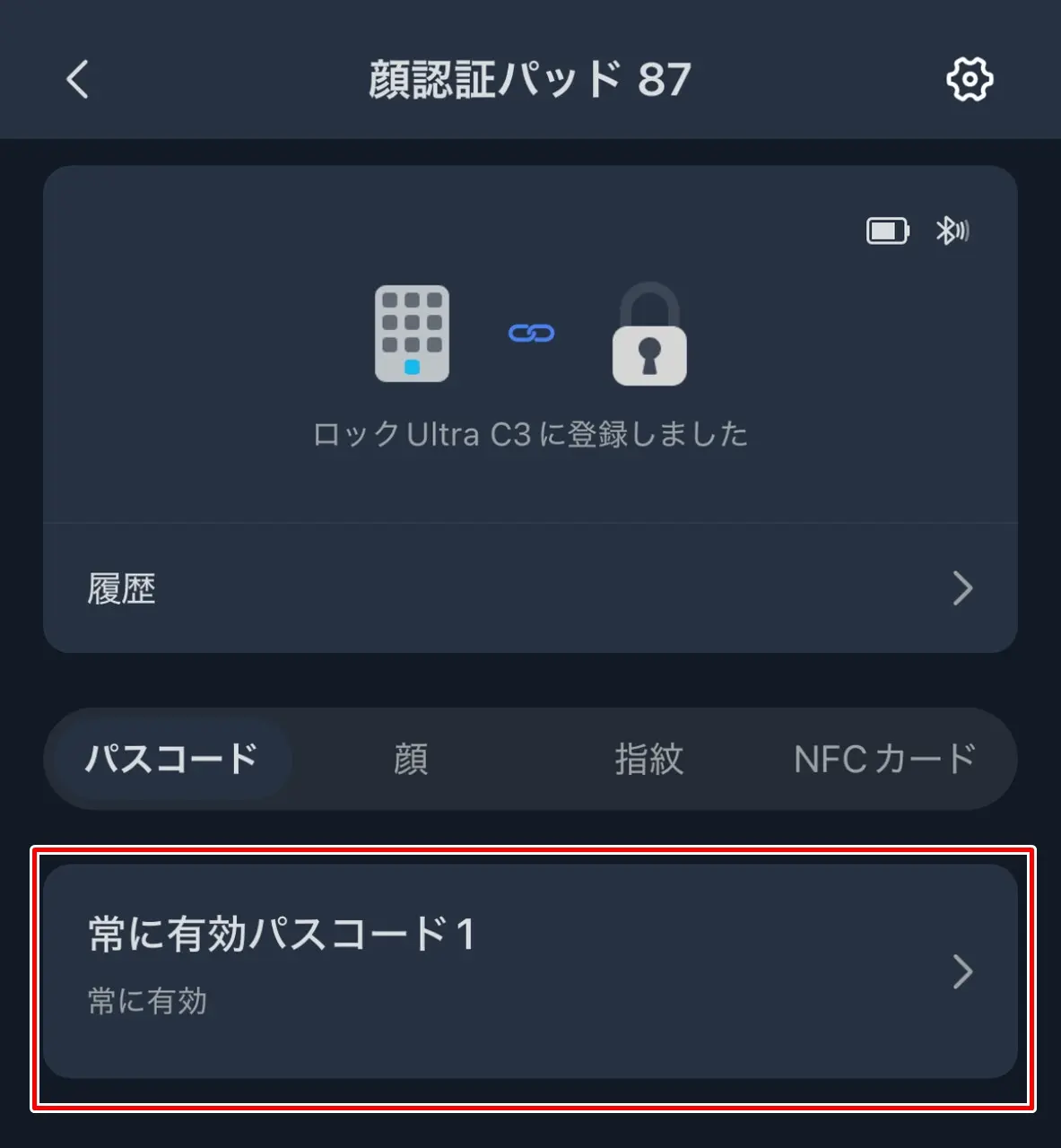Go back with the top-left arrow
The height and width of the screenshot is (1148, 1061).
[x=78, y=79]
